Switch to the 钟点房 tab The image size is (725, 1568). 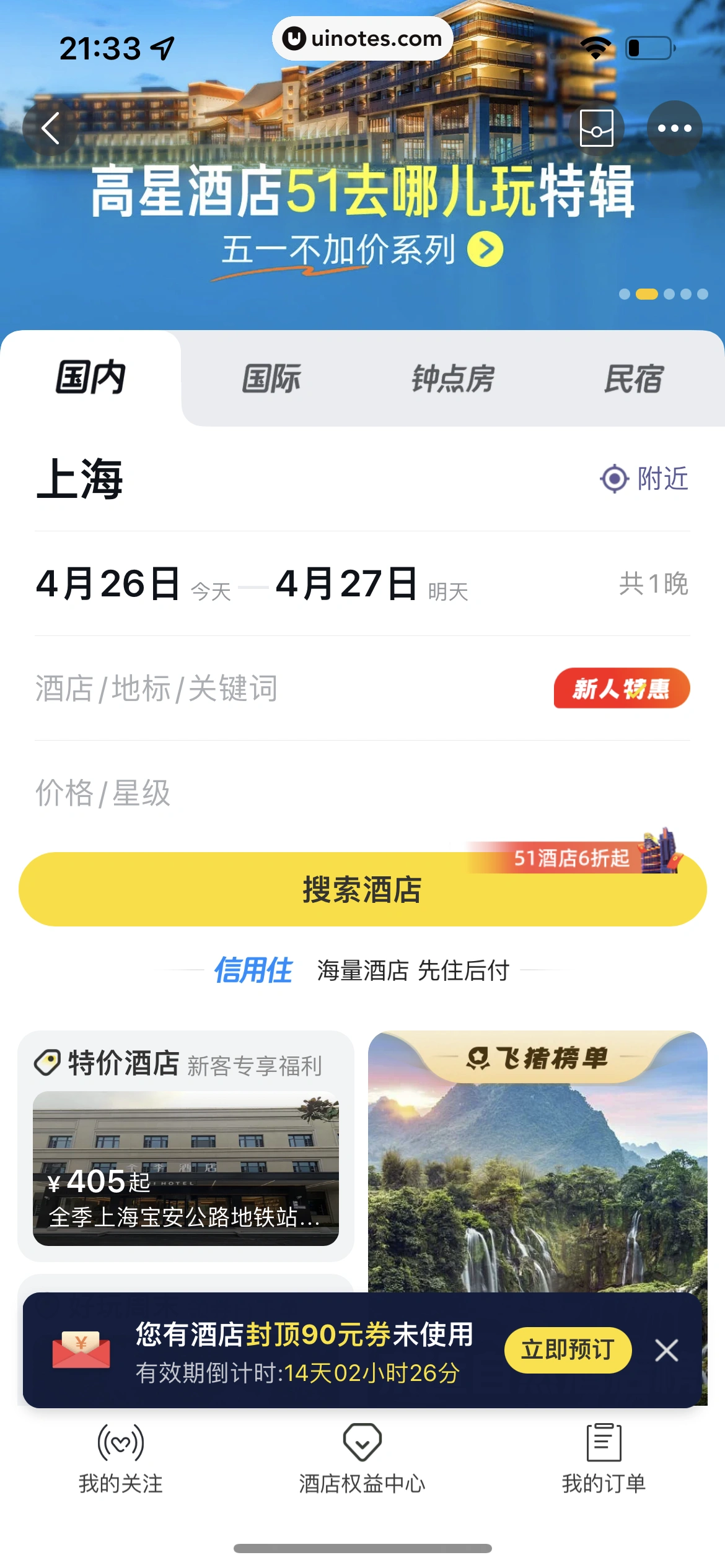(x=453, y=378)
